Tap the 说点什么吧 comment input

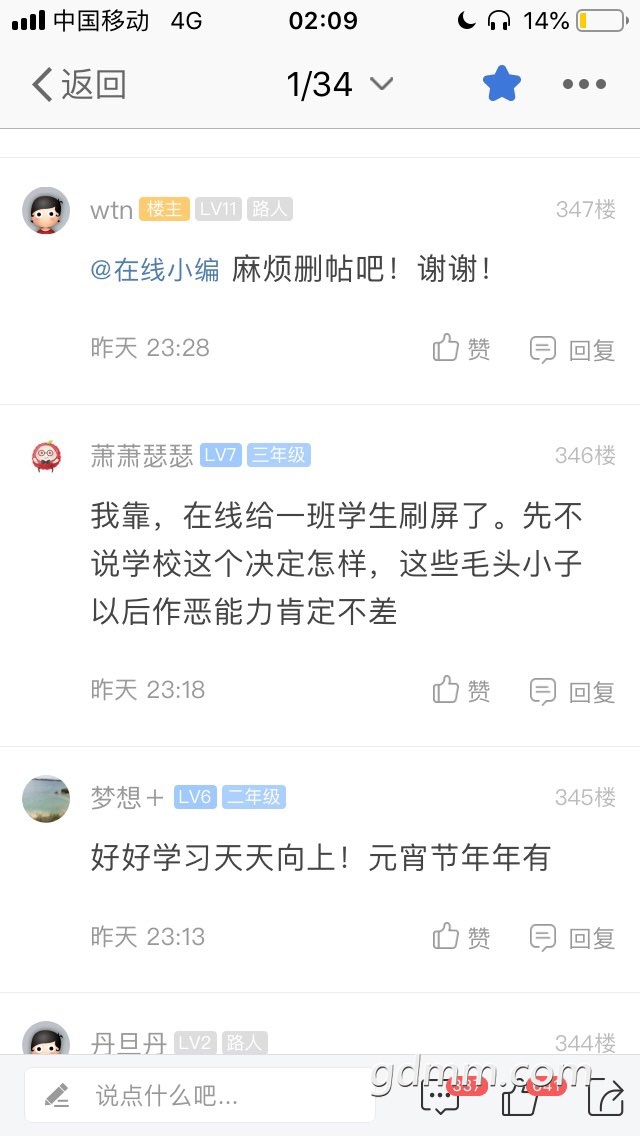coord(200,1096)
